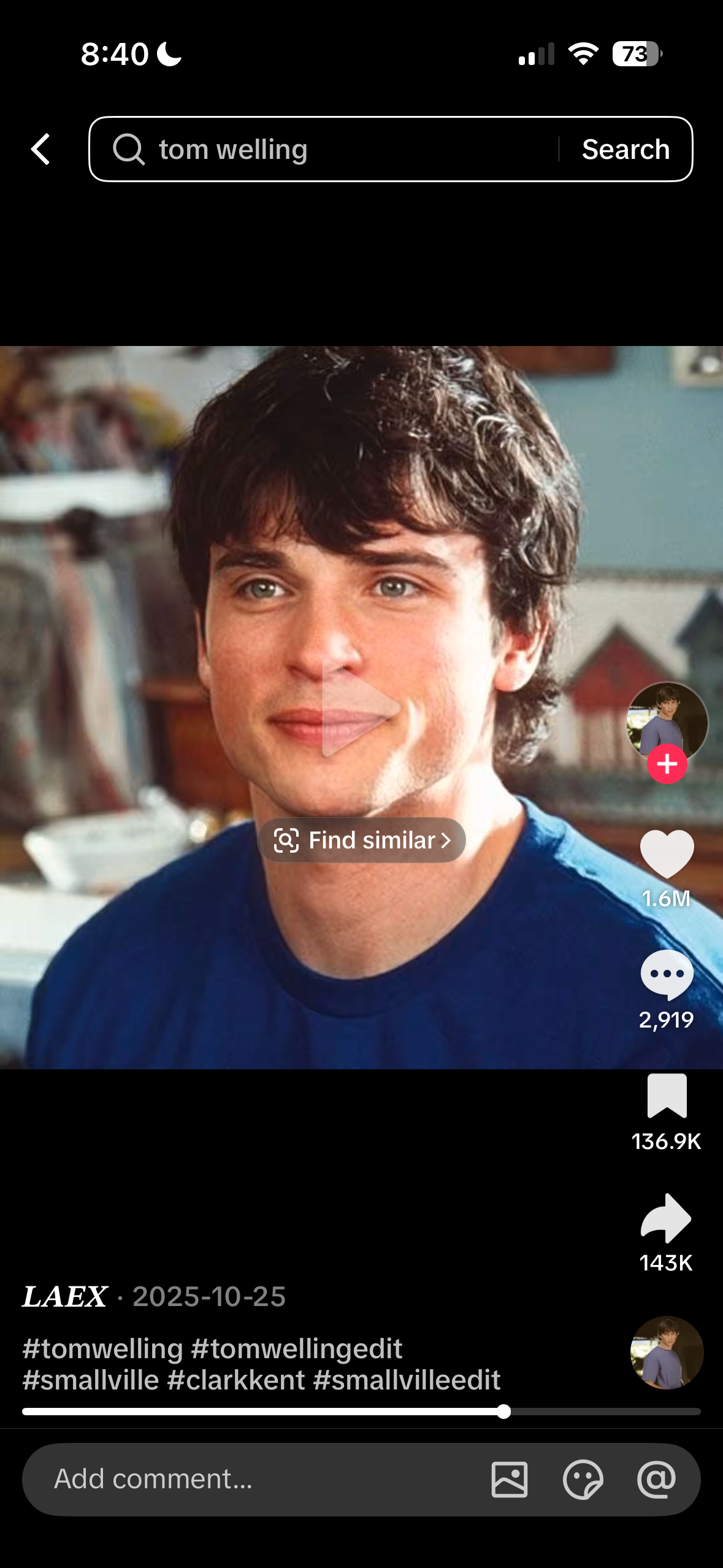The width and height of the screenshot is (723, 1568).
Task: Tap the video progress bar
Action: (x=361, y=1412)
